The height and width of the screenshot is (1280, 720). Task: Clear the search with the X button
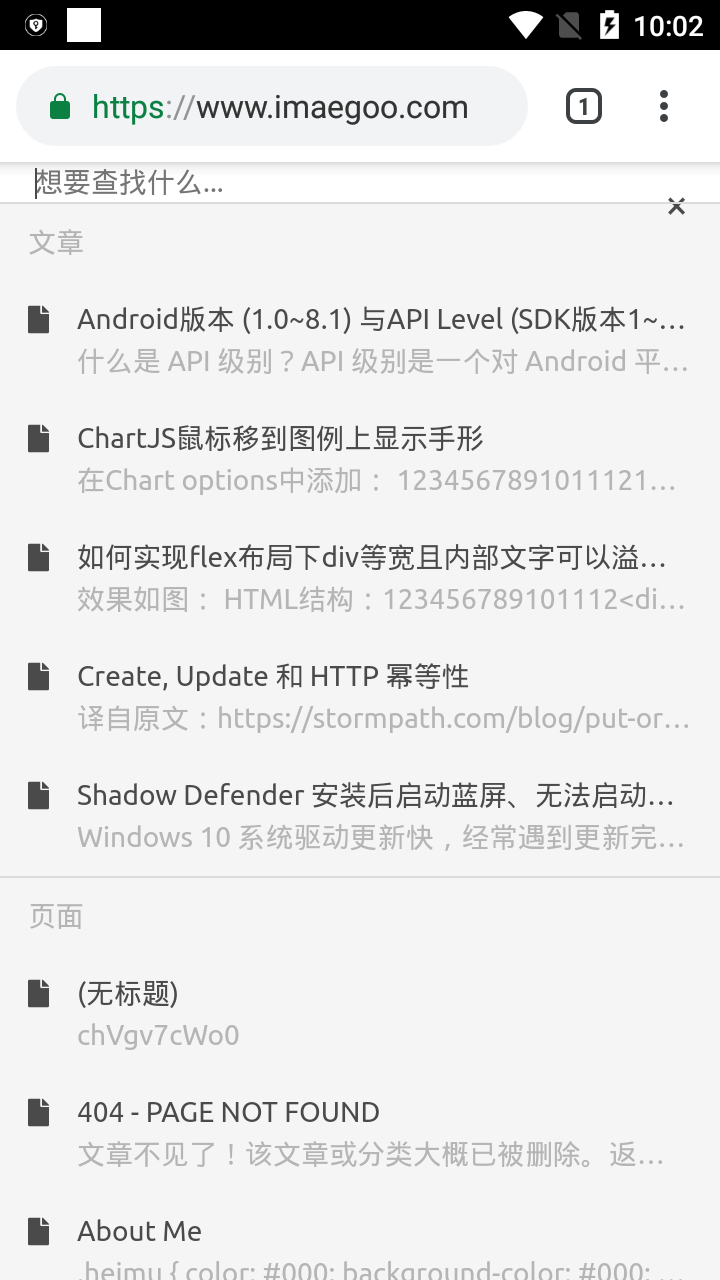[676, 206]
